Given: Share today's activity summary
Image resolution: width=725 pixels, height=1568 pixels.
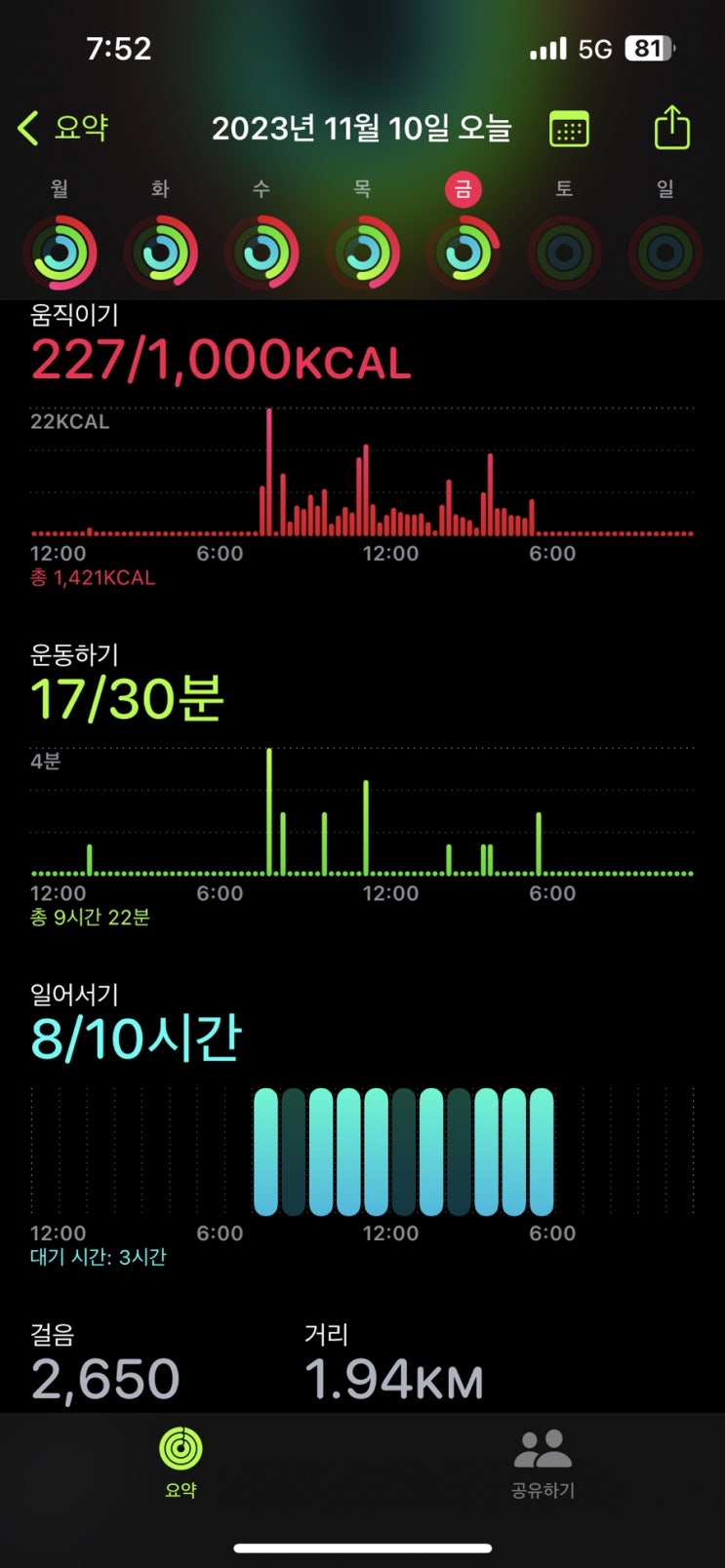Looking at the screenshot, I should [x=671, y=128].
